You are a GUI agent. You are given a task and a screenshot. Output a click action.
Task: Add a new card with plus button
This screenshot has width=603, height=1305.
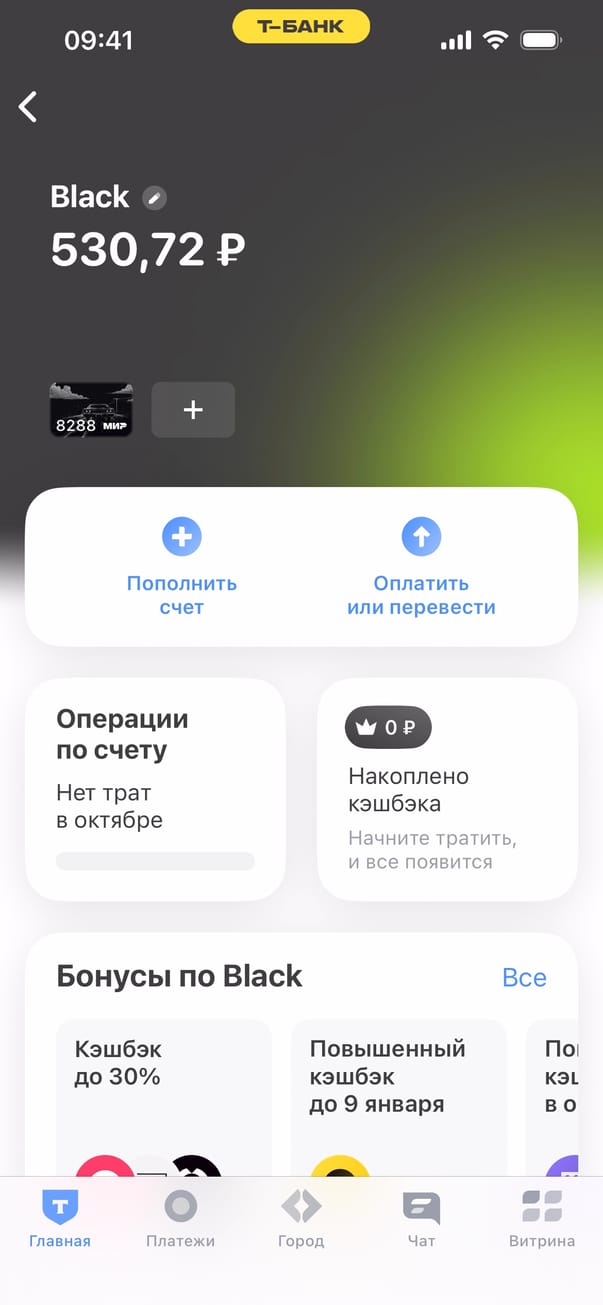click(193, 410)
